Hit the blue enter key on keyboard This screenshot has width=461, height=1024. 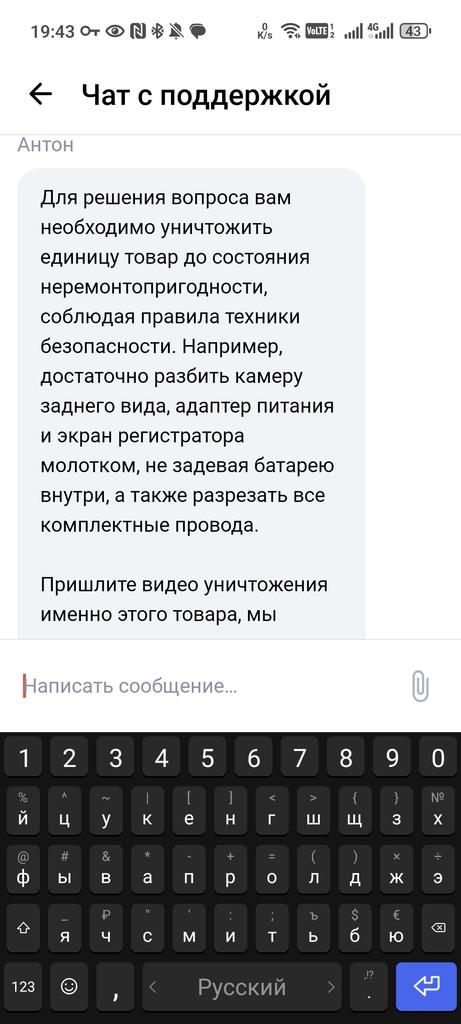(426, 986)
